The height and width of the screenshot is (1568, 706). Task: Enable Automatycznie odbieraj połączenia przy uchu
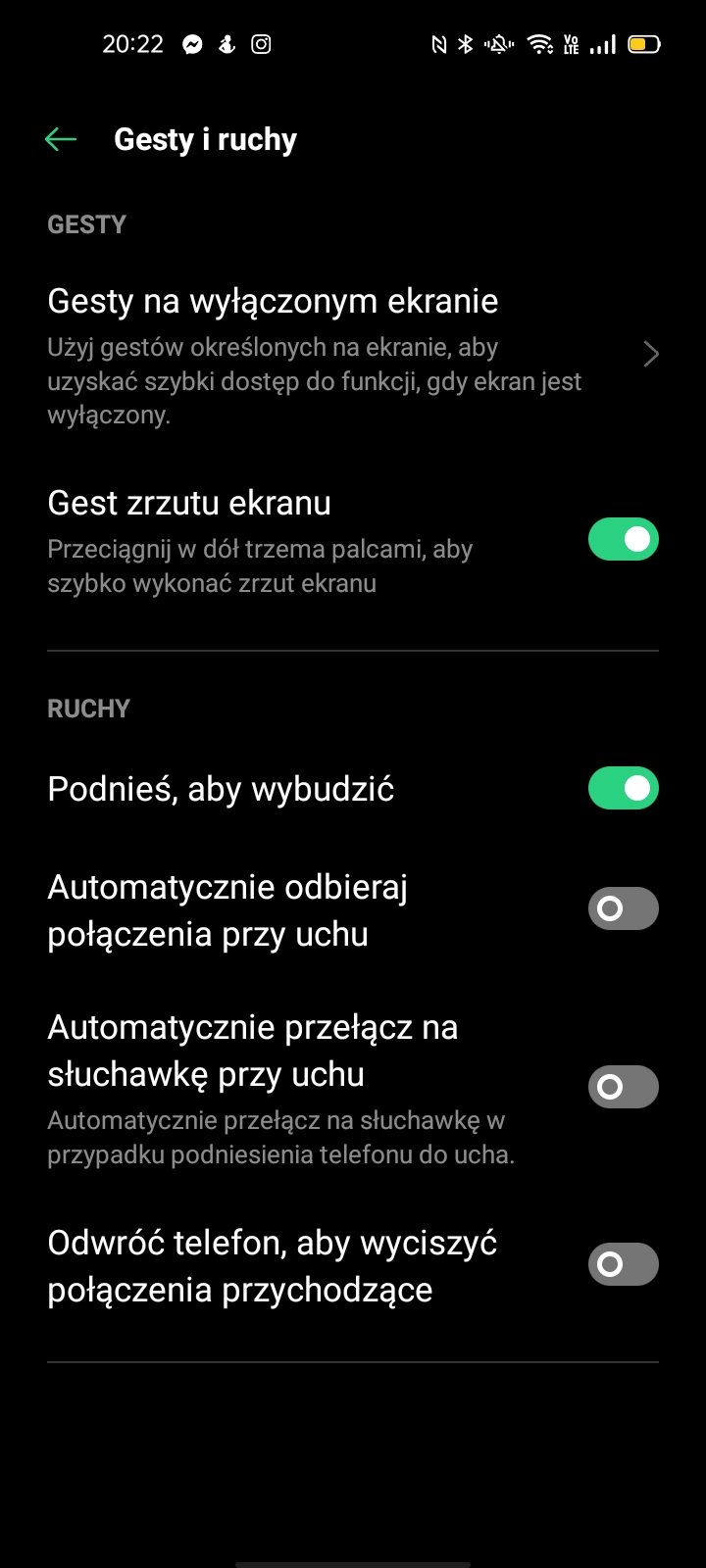623,908
